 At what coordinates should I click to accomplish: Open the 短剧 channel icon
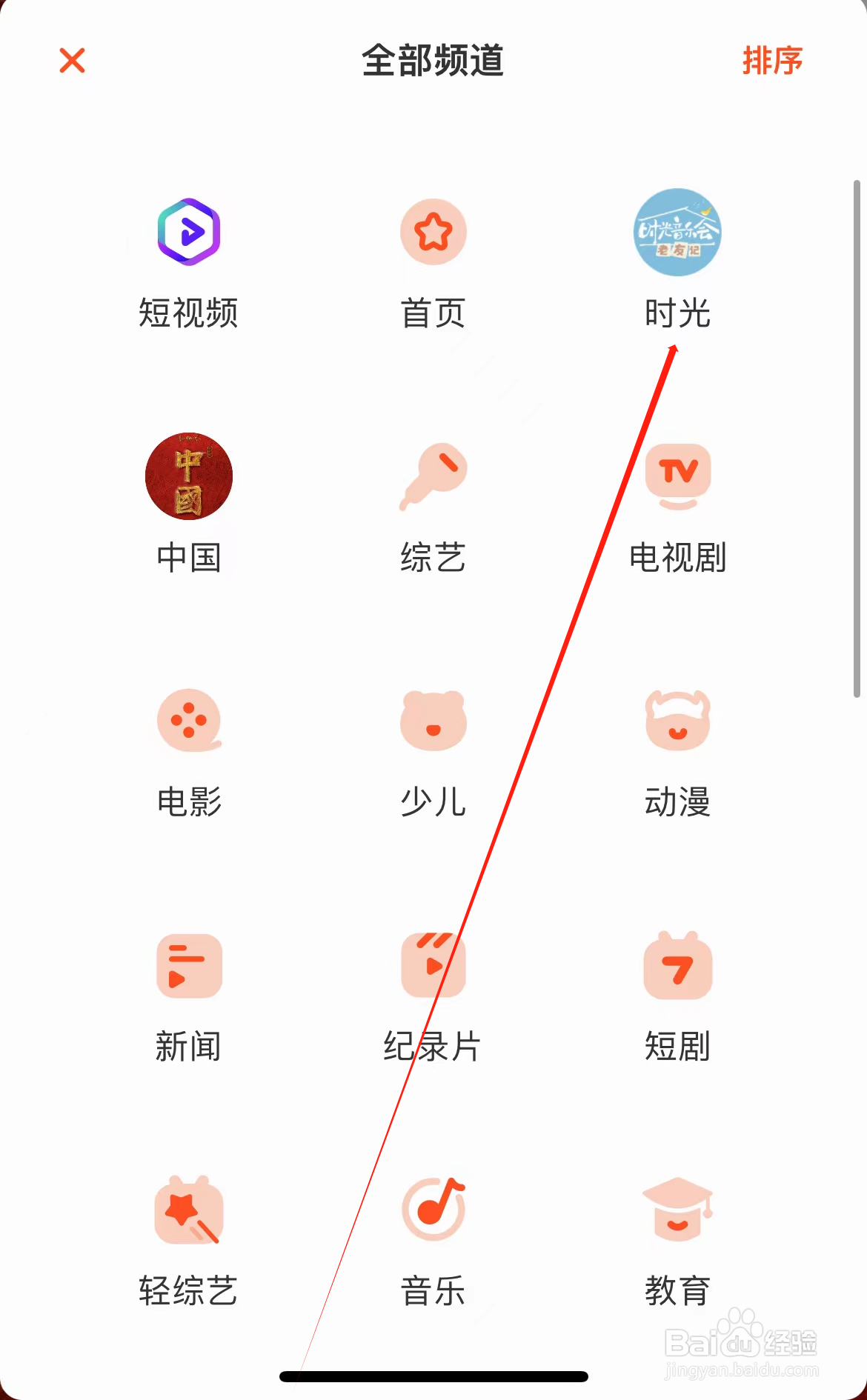point(677,965)
